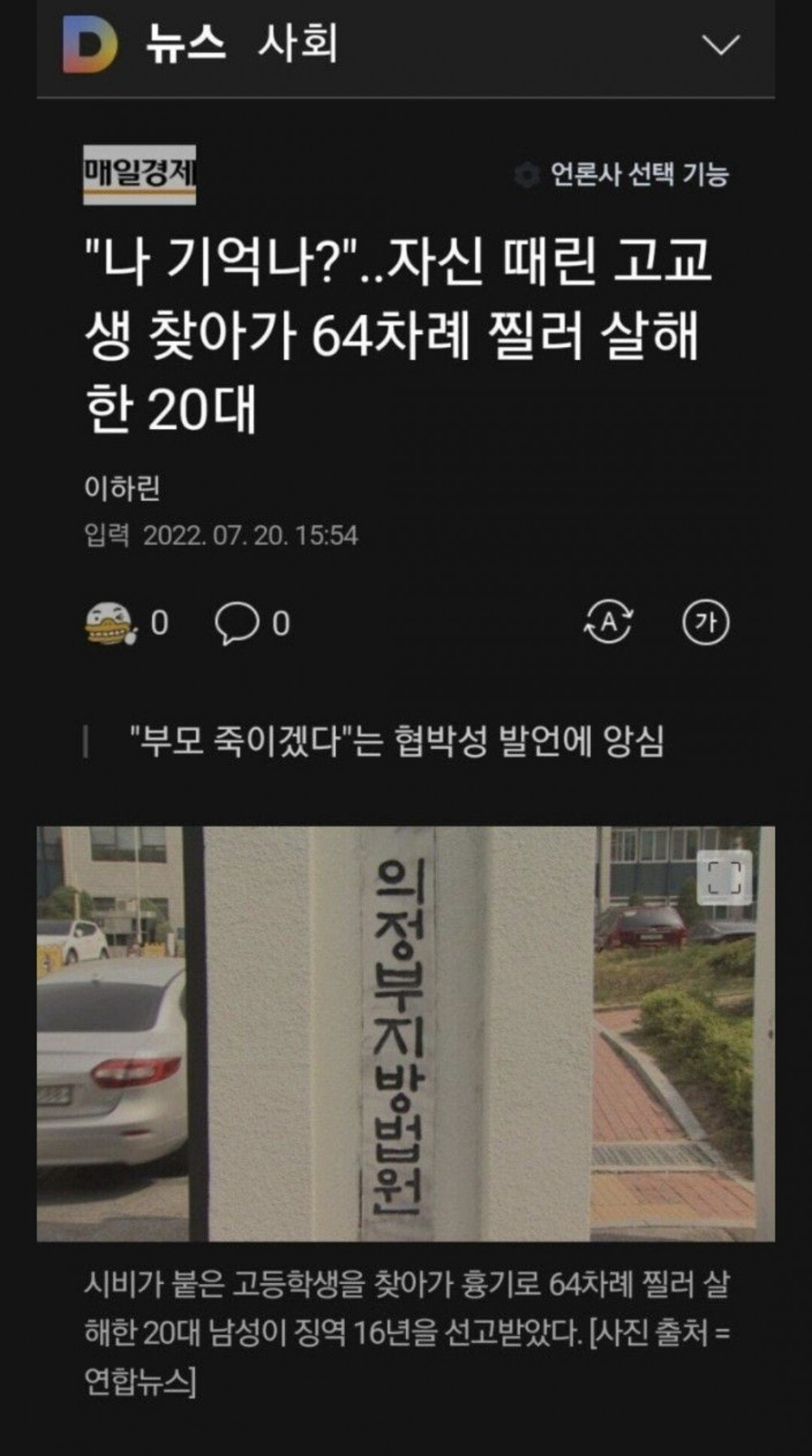Open 언론사 선택 기능 settings
The width and height of the screenshot is (812, 1456).
(623, 174)
